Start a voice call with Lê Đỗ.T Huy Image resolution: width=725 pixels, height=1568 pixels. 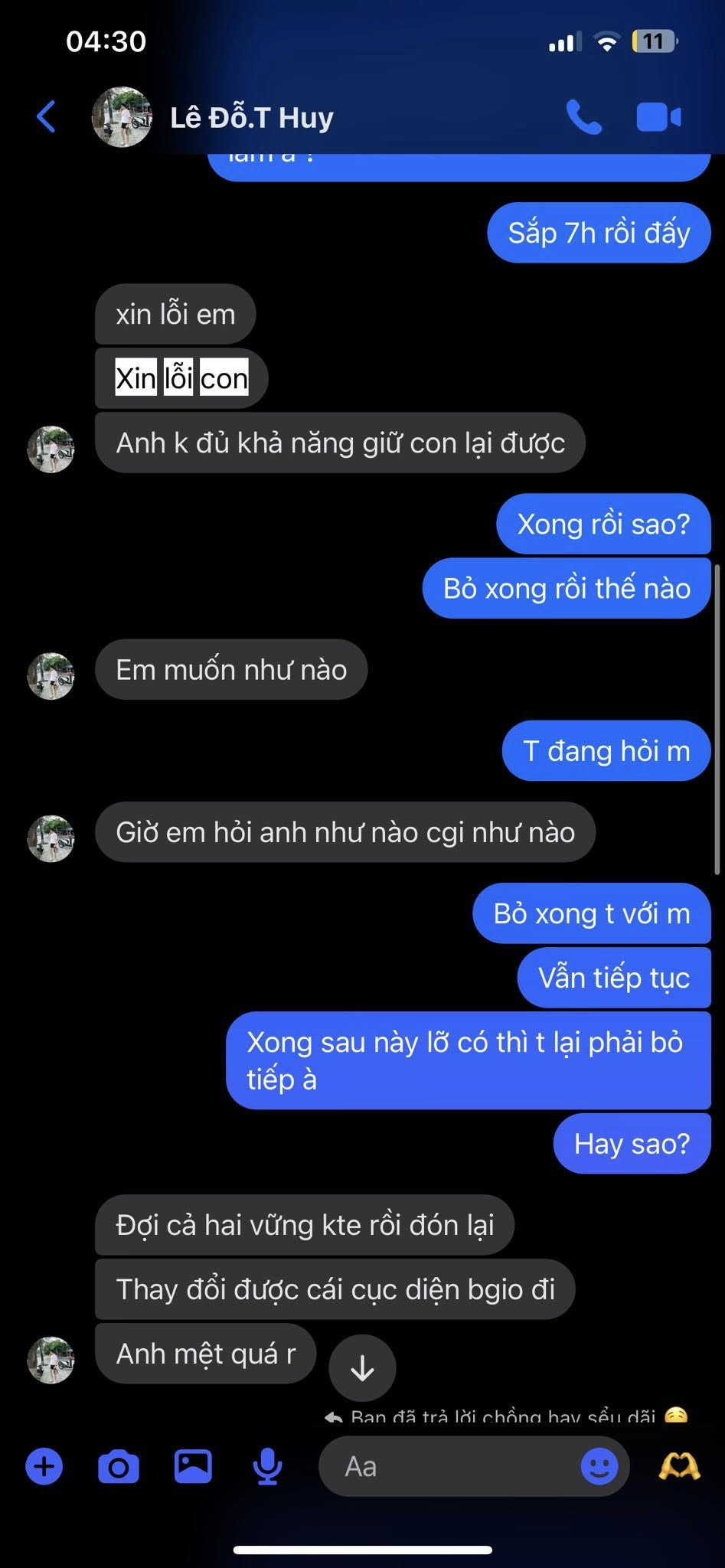click(583, 117)
